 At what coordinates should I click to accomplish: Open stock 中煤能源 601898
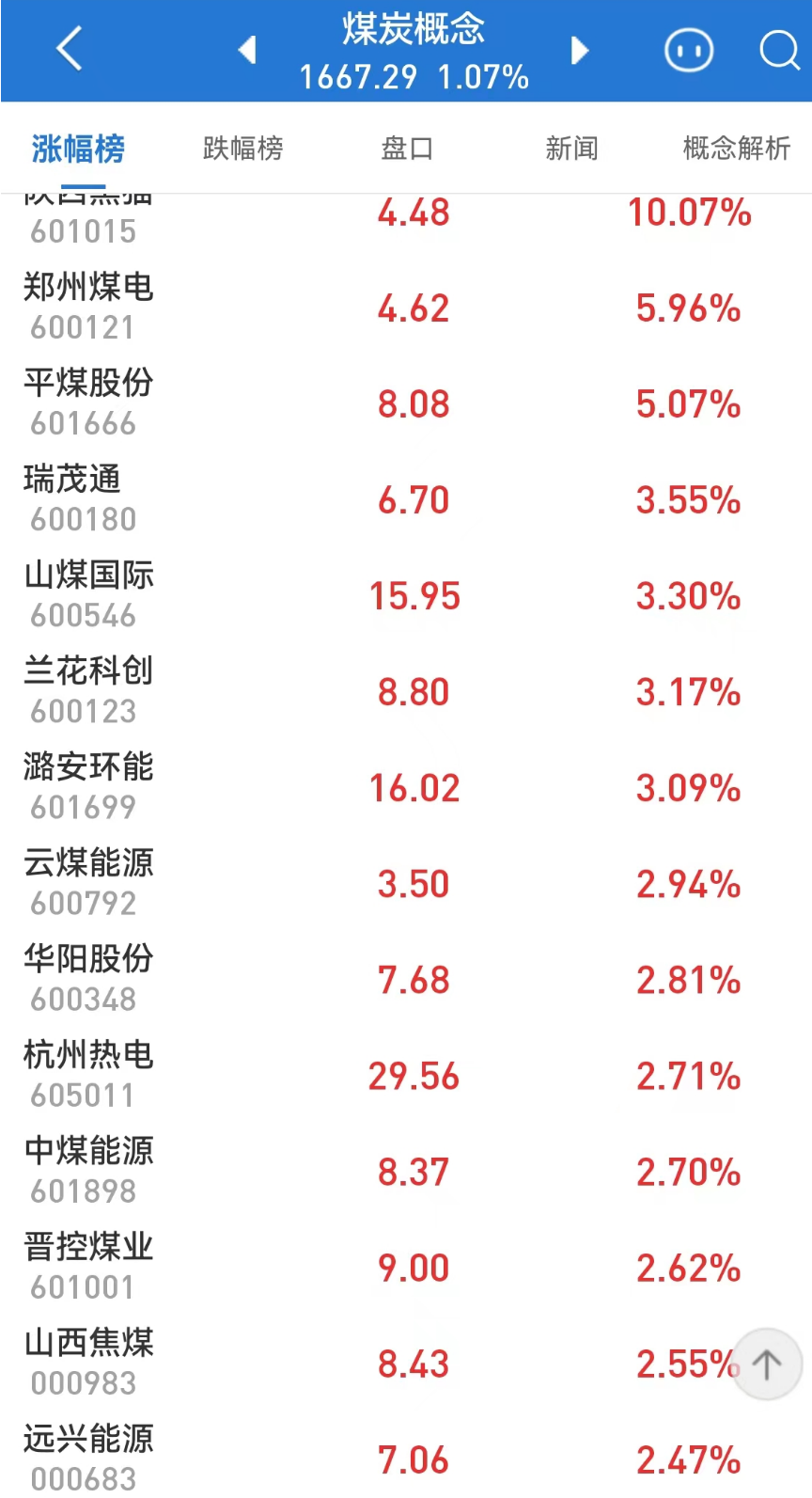pyautogui.click(x=406, y=1171)
